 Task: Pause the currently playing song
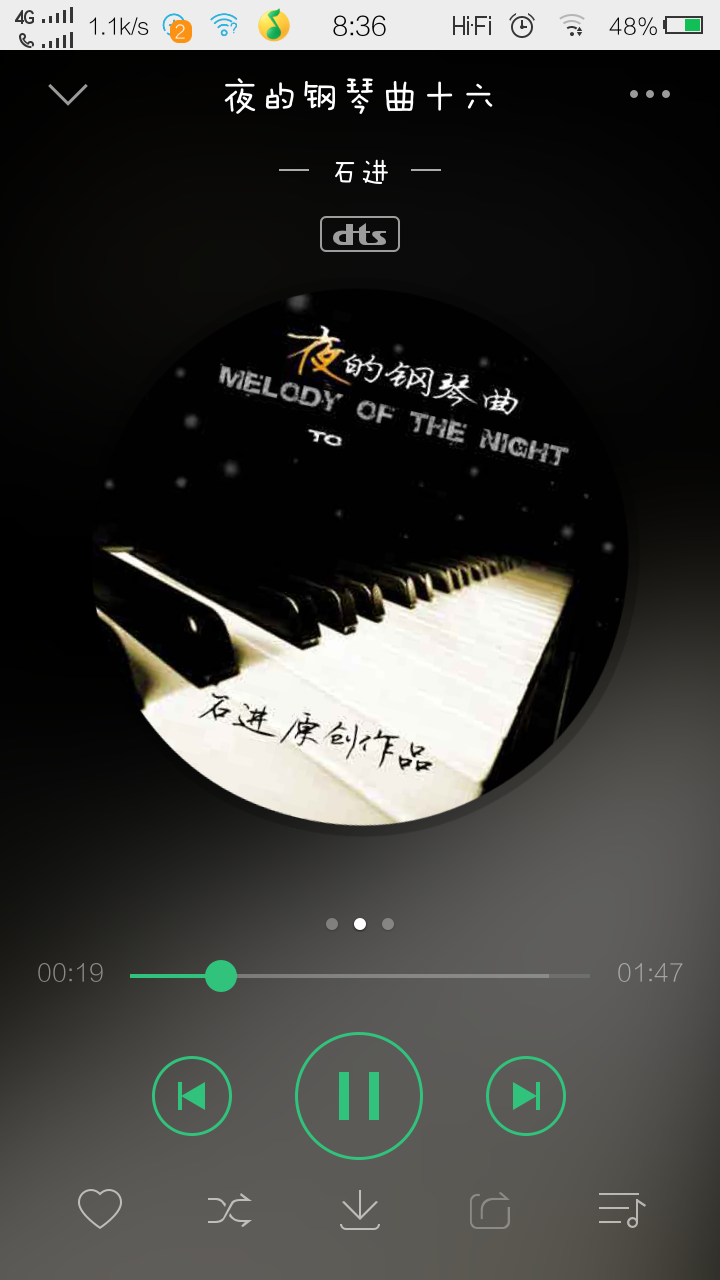pyautogui.click(x=359, y=1095)
